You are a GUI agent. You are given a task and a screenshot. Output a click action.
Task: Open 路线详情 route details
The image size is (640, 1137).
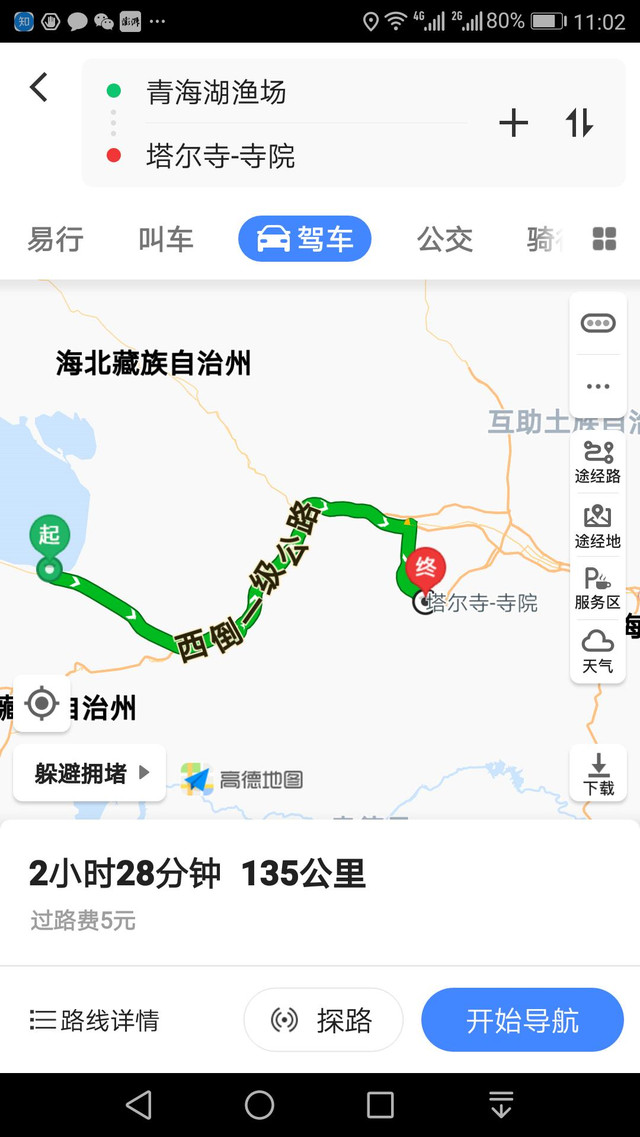click(94, 1020)
